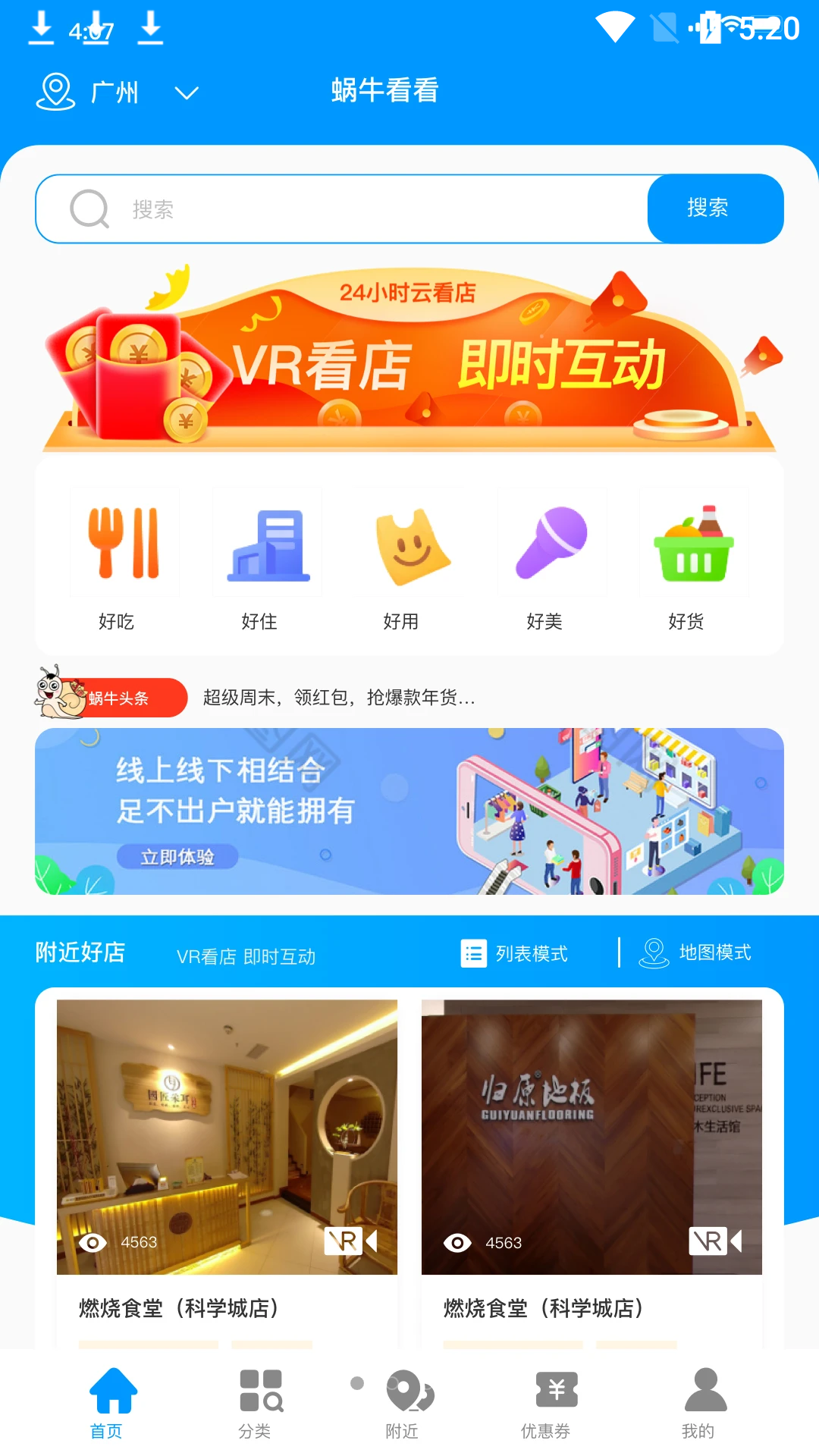
Task: Read the 蜗牛头条 news headline
Action: coord(339,698)
